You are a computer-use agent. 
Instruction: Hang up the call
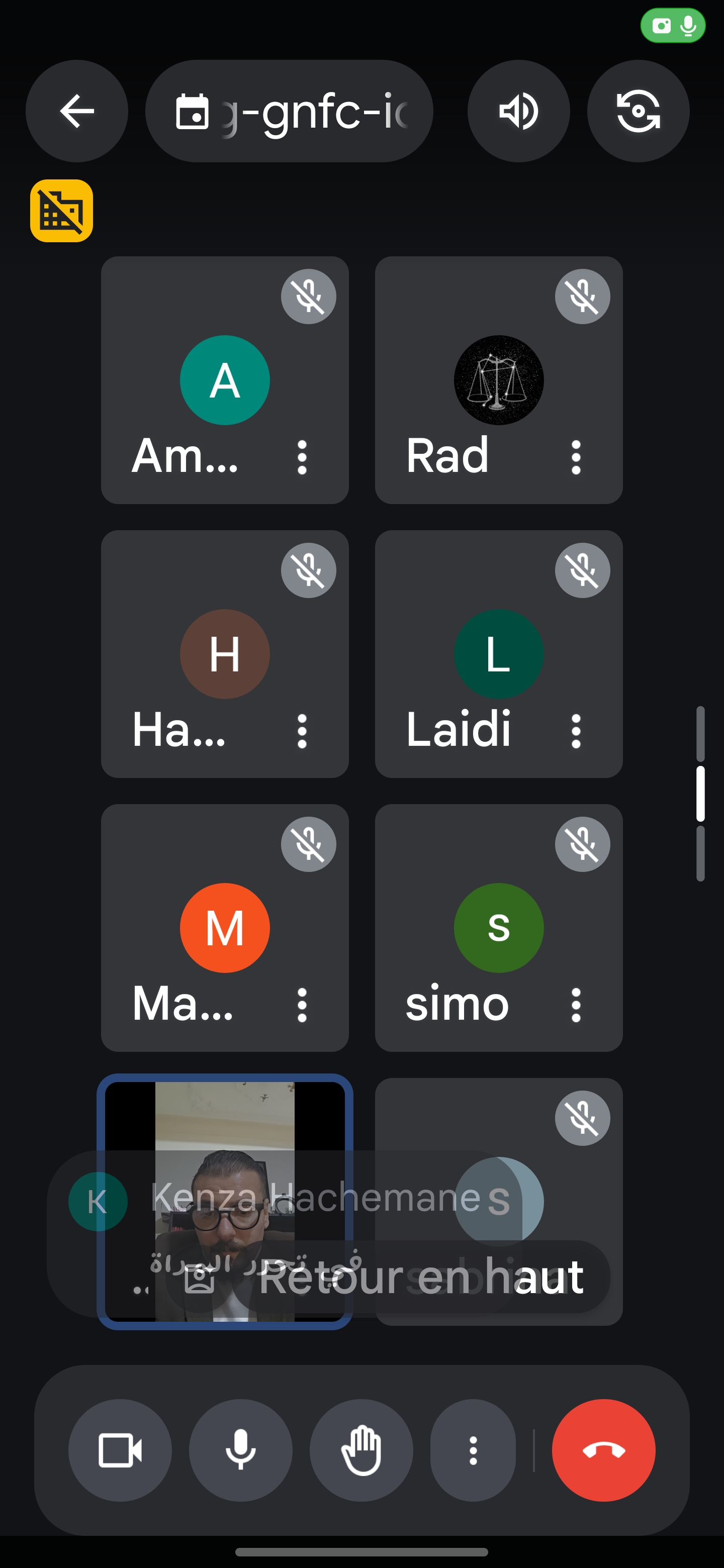[603, 1450]
